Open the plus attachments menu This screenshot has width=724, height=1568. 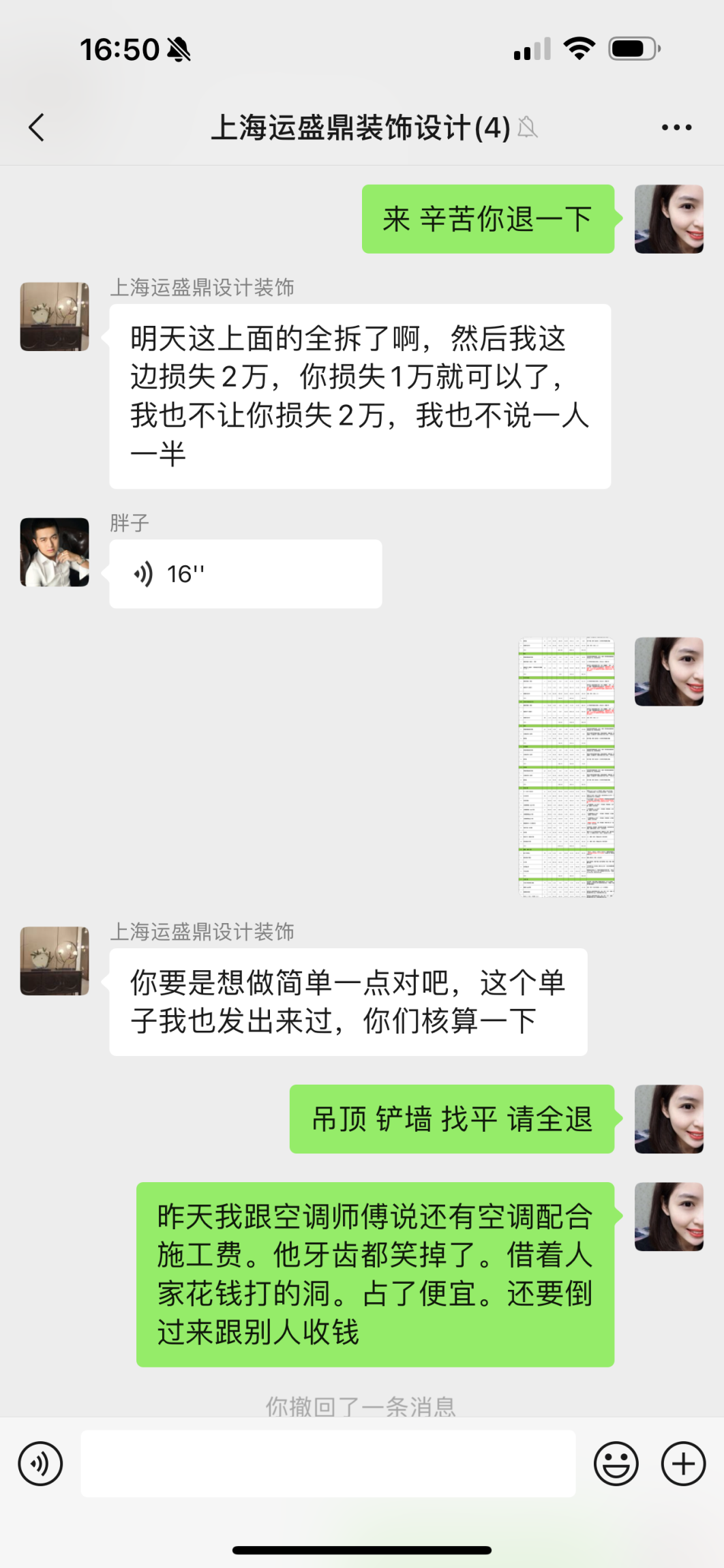point(683,1464)
